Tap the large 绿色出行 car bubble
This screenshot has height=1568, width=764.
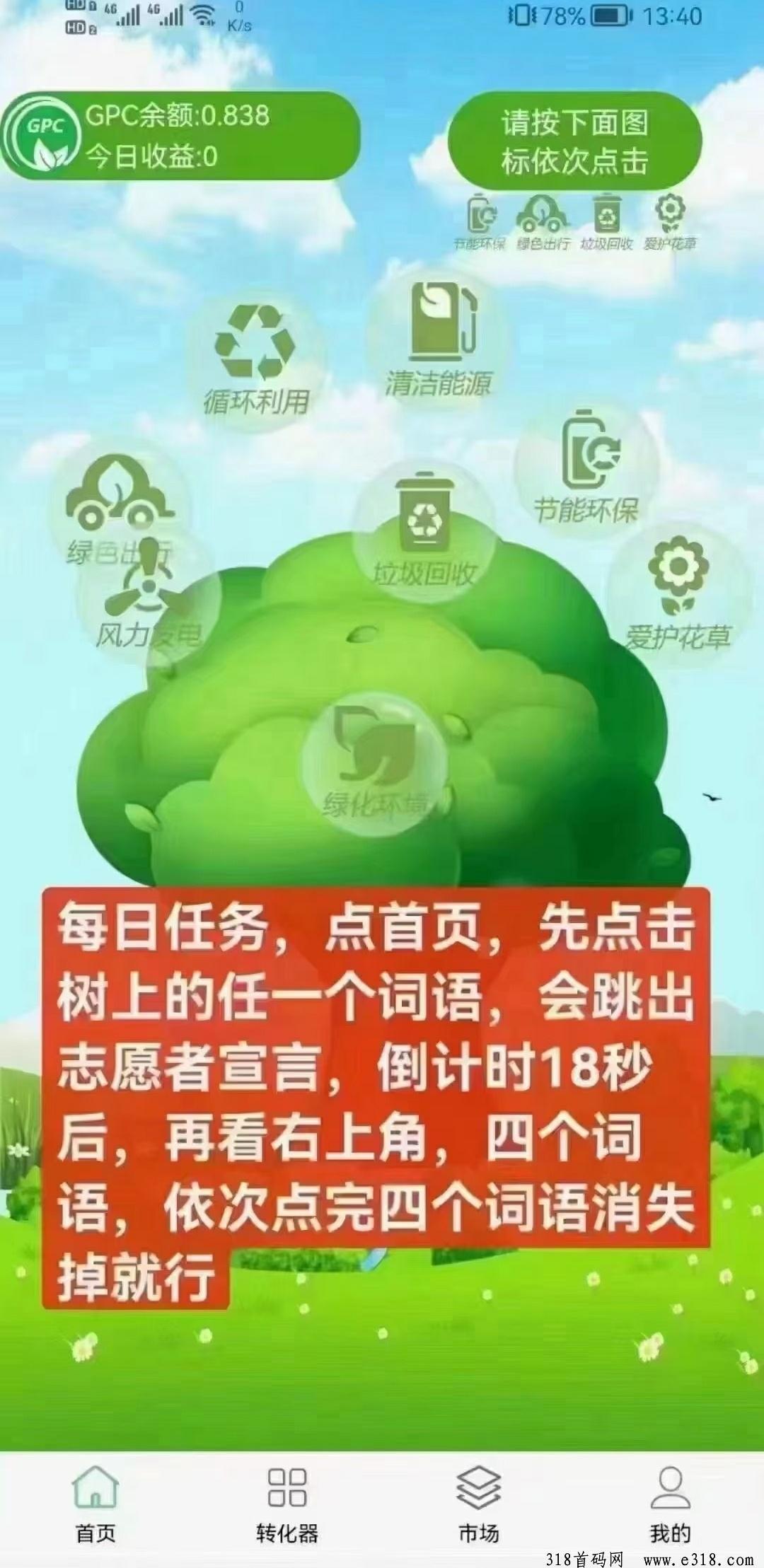119,504
